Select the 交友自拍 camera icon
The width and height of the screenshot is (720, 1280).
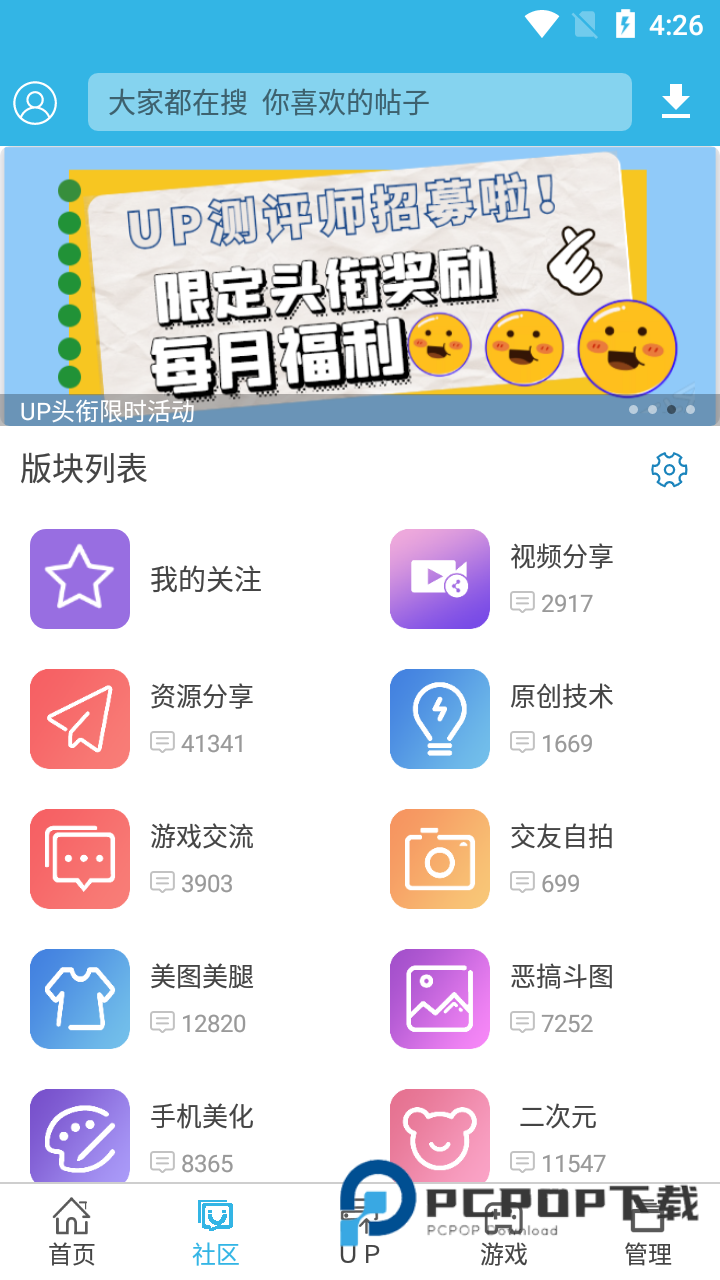pyautogui.click(x=439, y=859)
